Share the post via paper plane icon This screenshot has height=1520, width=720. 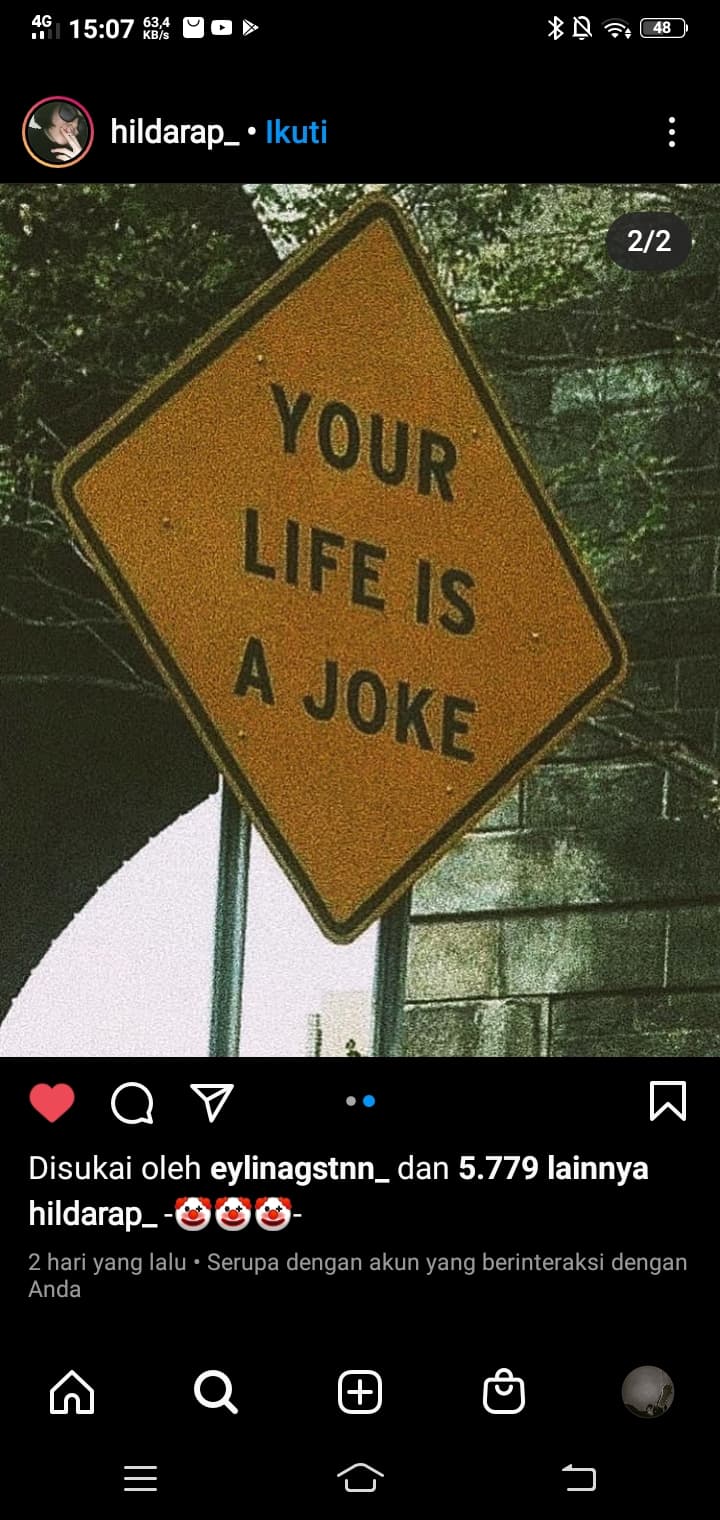click(x=212, y=1102)
